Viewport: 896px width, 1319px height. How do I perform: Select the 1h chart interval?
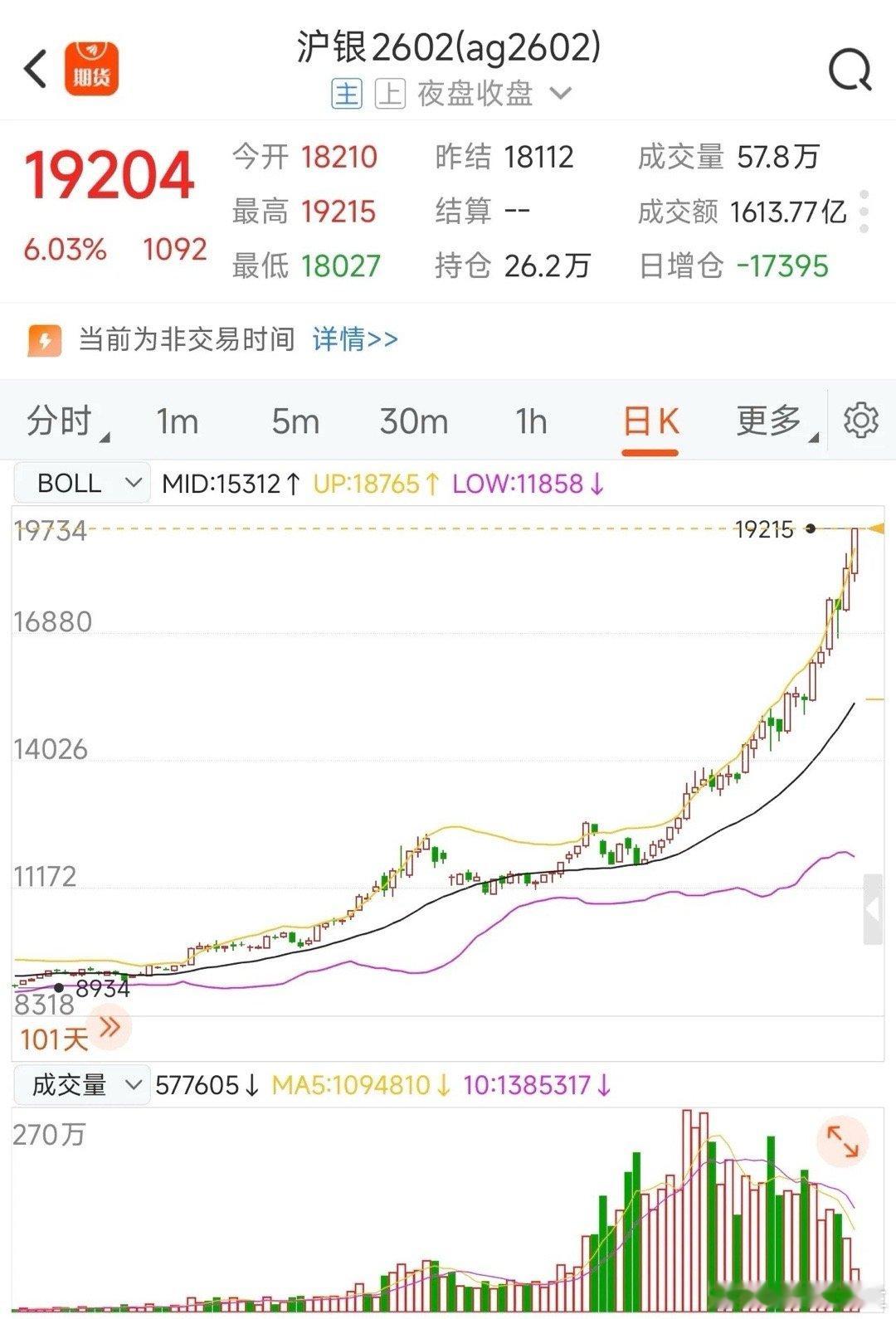click(531, 421)
